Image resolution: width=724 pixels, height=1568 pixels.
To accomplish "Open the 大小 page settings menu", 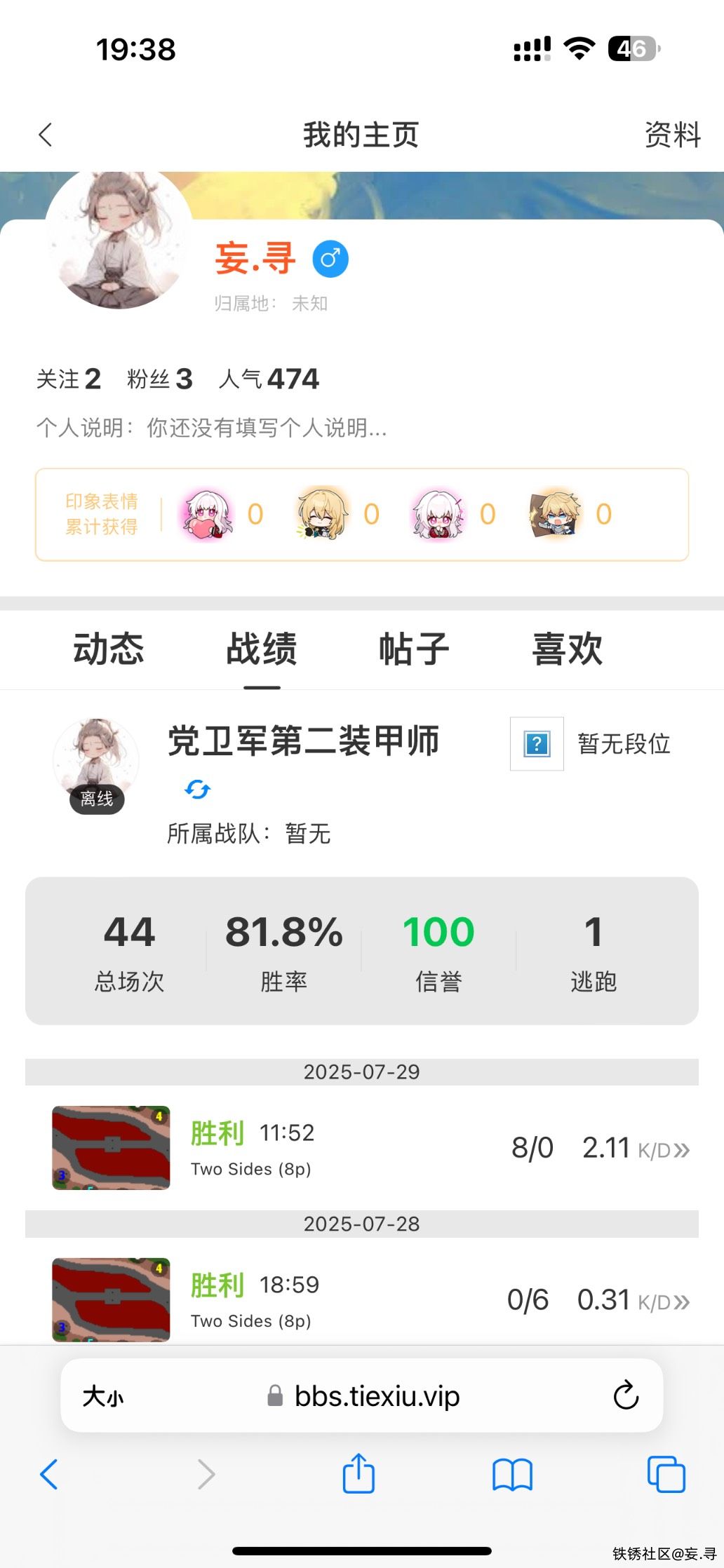I will point(103,1396).
